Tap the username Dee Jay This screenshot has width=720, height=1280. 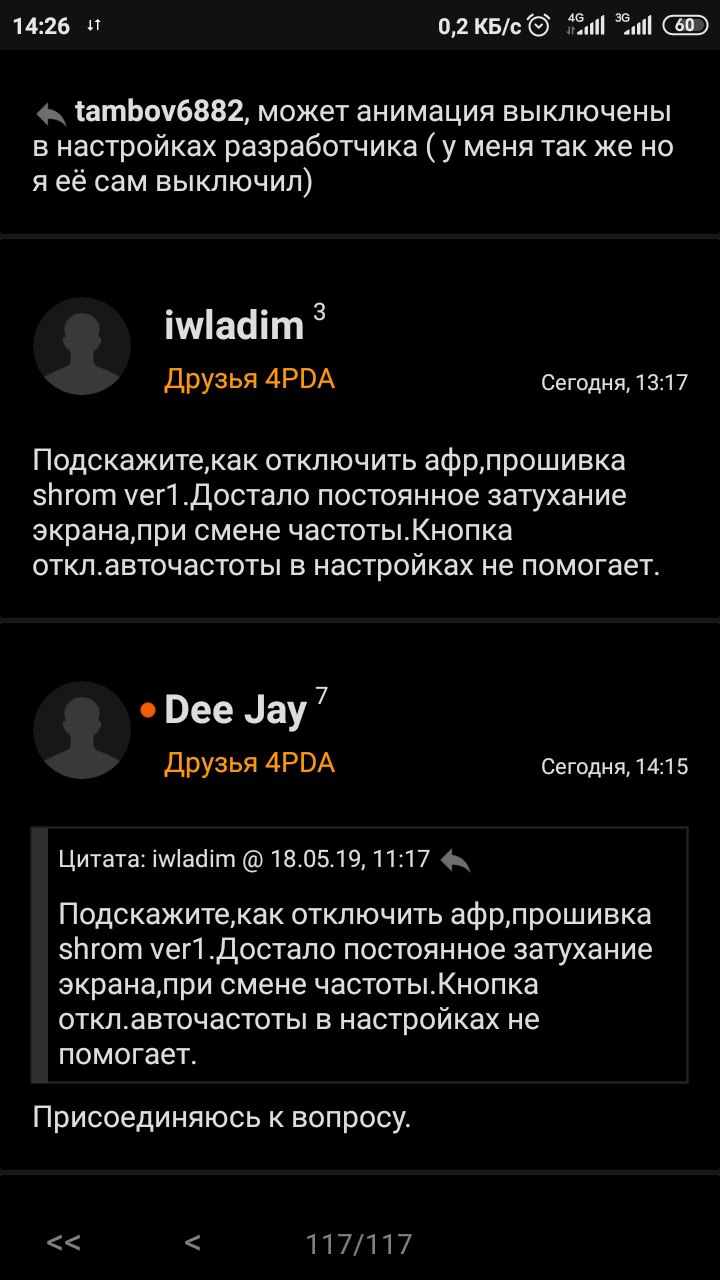pyautogui.click(x=235, y=710)
